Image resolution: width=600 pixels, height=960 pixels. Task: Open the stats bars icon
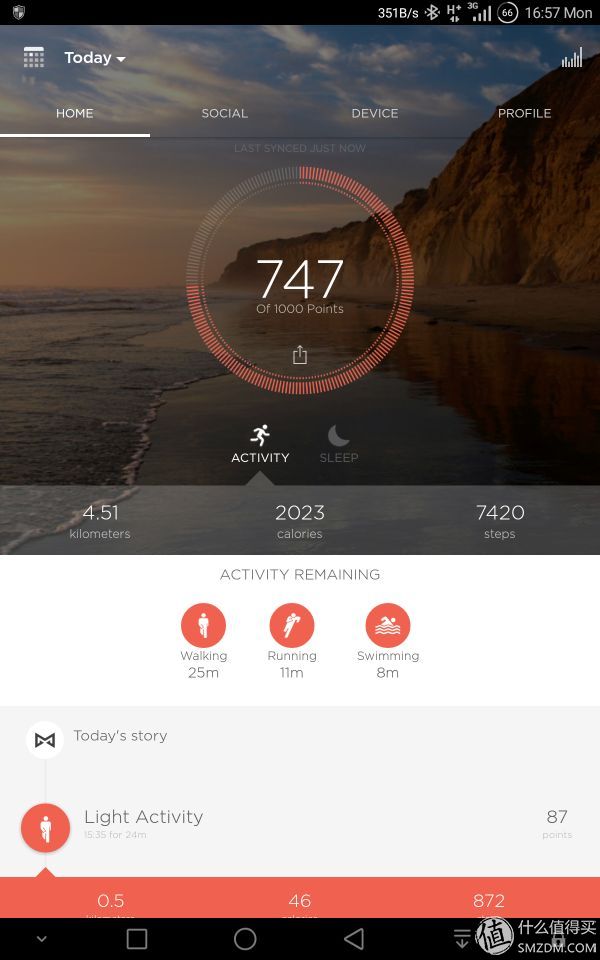coord(572,58)
